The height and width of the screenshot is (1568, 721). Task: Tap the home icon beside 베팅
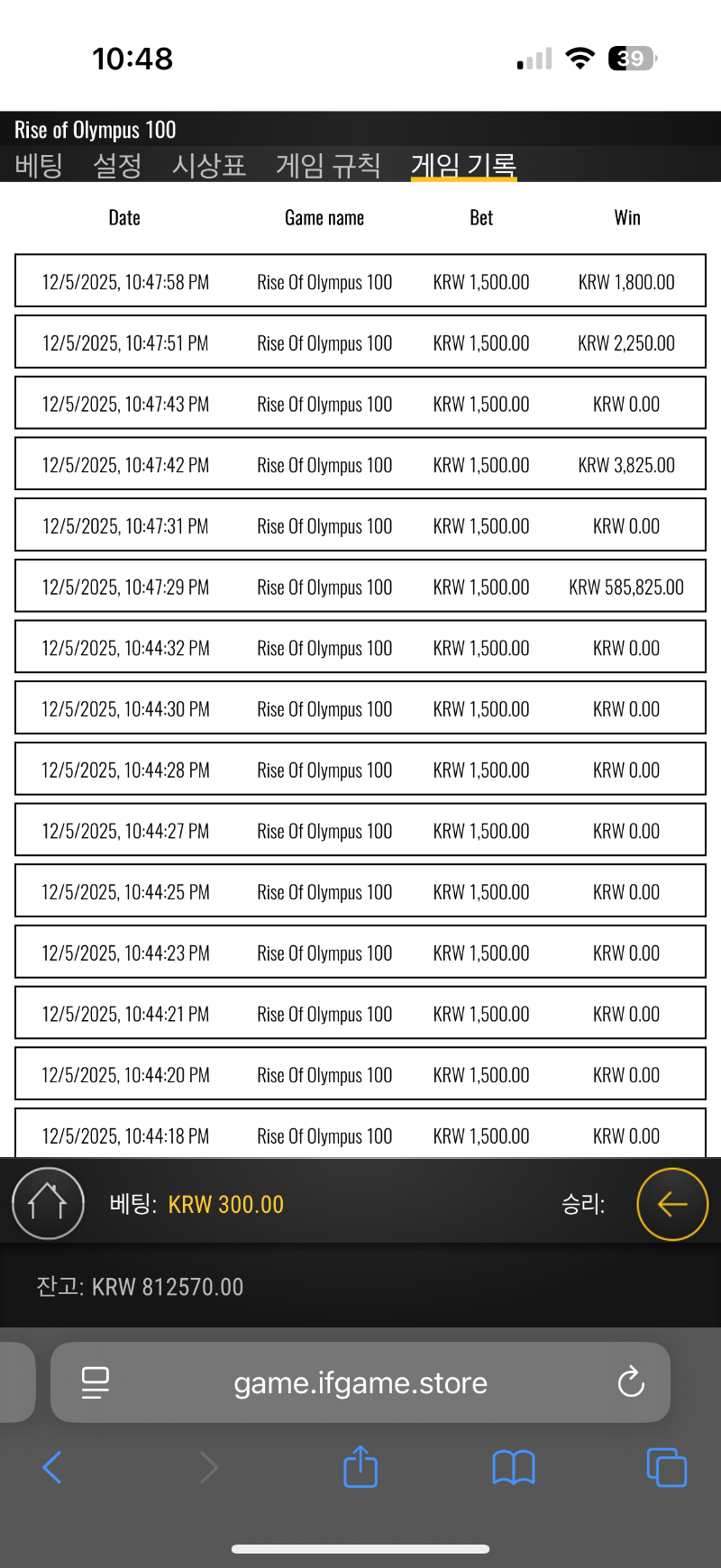(x=48, y=1203)
